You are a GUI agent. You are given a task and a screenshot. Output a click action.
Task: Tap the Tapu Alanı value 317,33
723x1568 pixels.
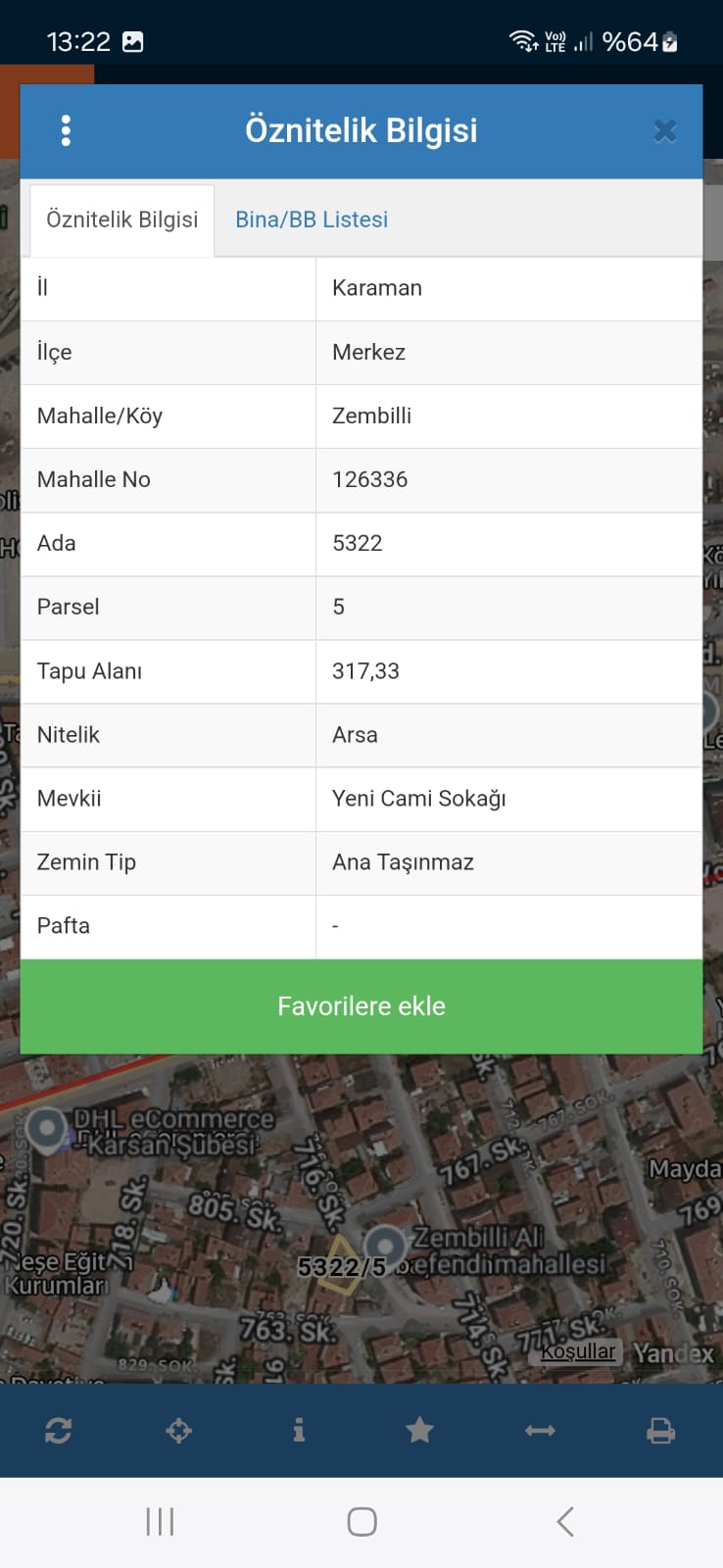click(x=366, y=671)
